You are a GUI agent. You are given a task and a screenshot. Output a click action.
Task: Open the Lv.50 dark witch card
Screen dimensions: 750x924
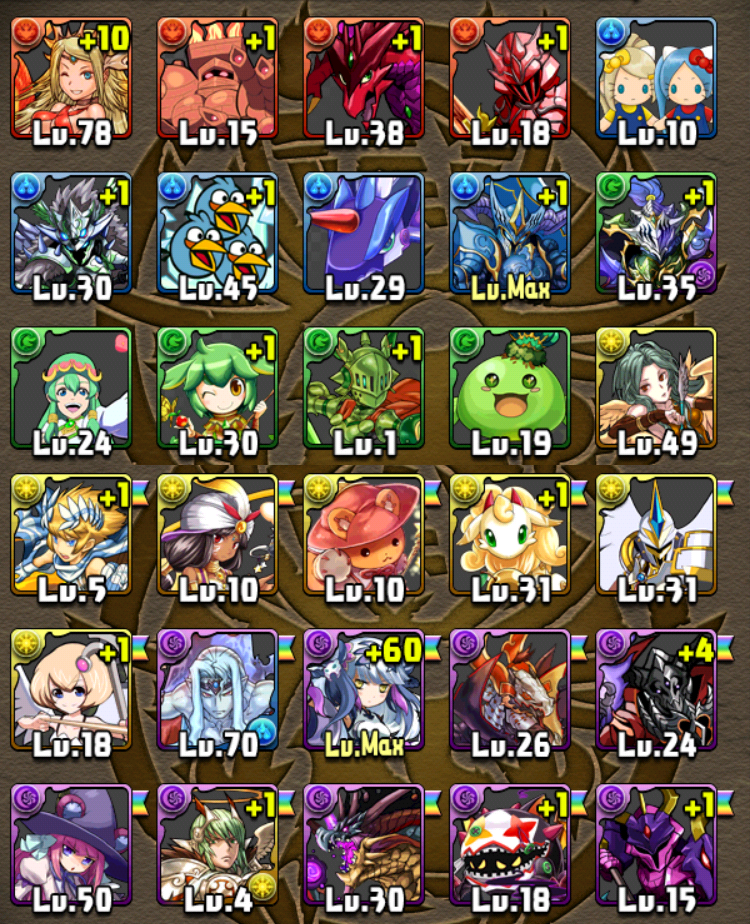[x=72, y=845]
